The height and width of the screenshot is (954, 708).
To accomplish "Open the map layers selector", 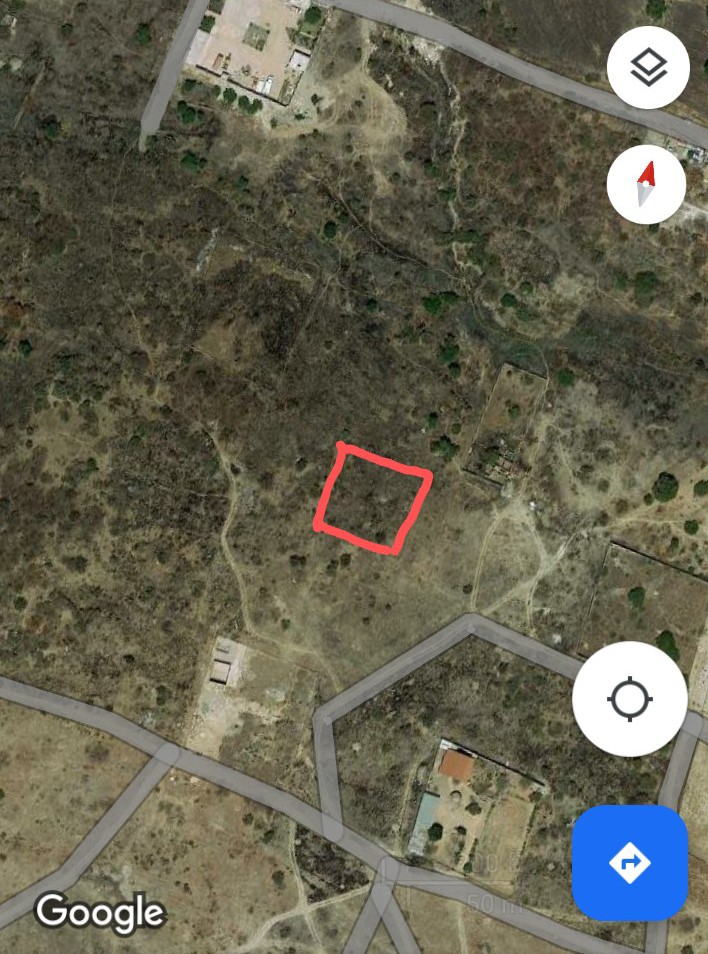I will coord(648,68).
